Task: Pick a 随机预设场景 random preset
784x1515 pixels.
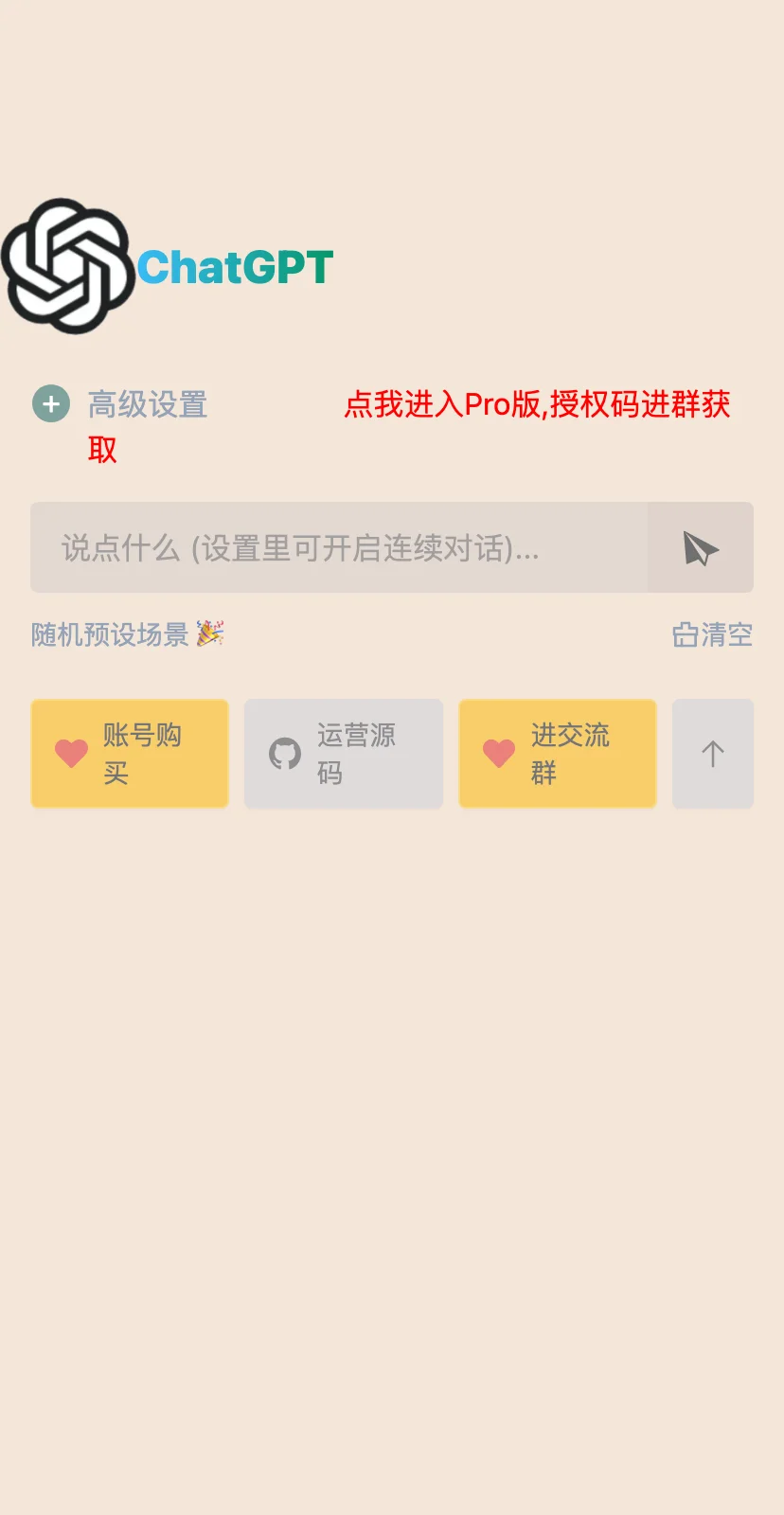Action: (x=127, y=634)
